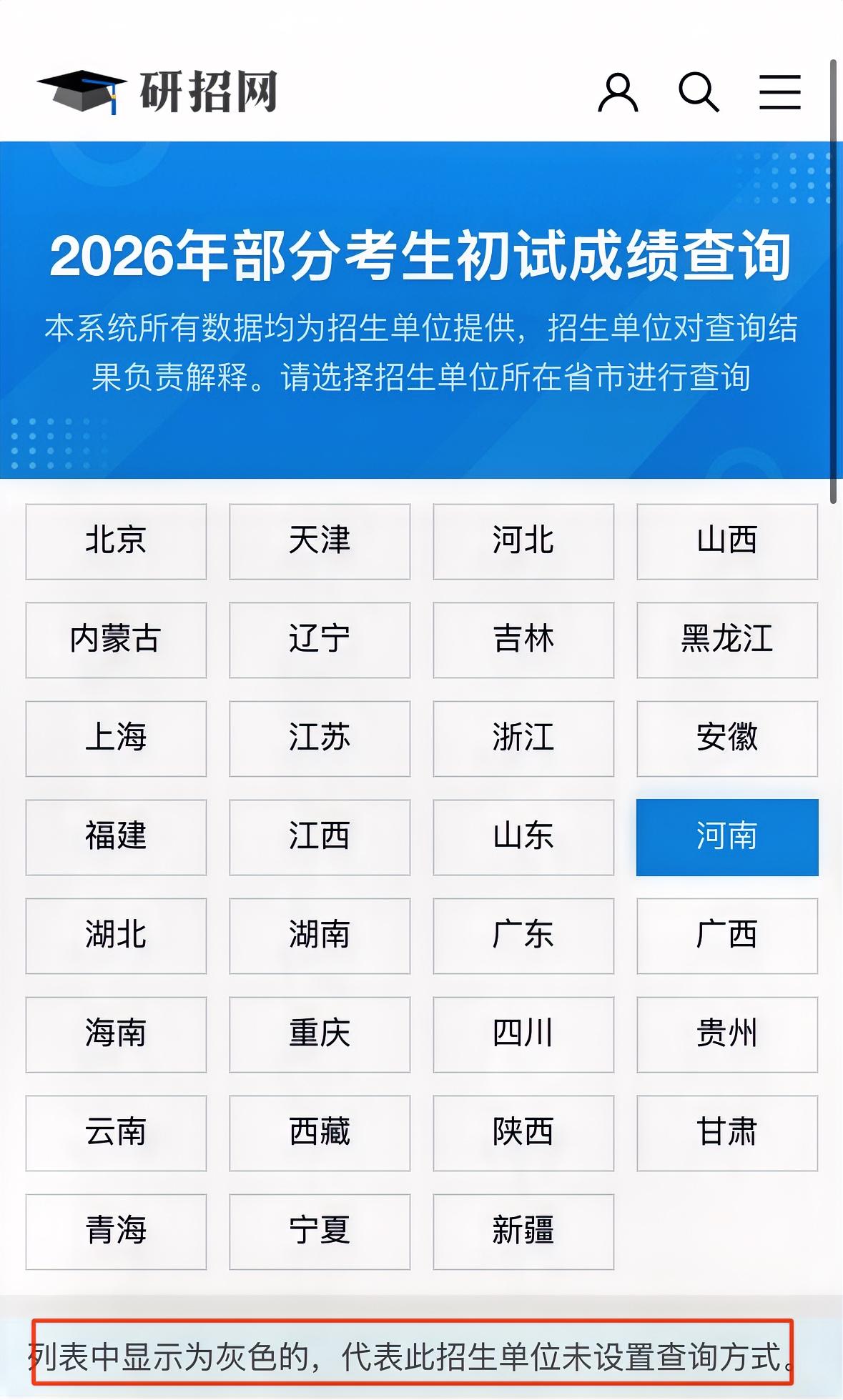
Task: Select 上海 to query scores
Action: click(116, 738)
